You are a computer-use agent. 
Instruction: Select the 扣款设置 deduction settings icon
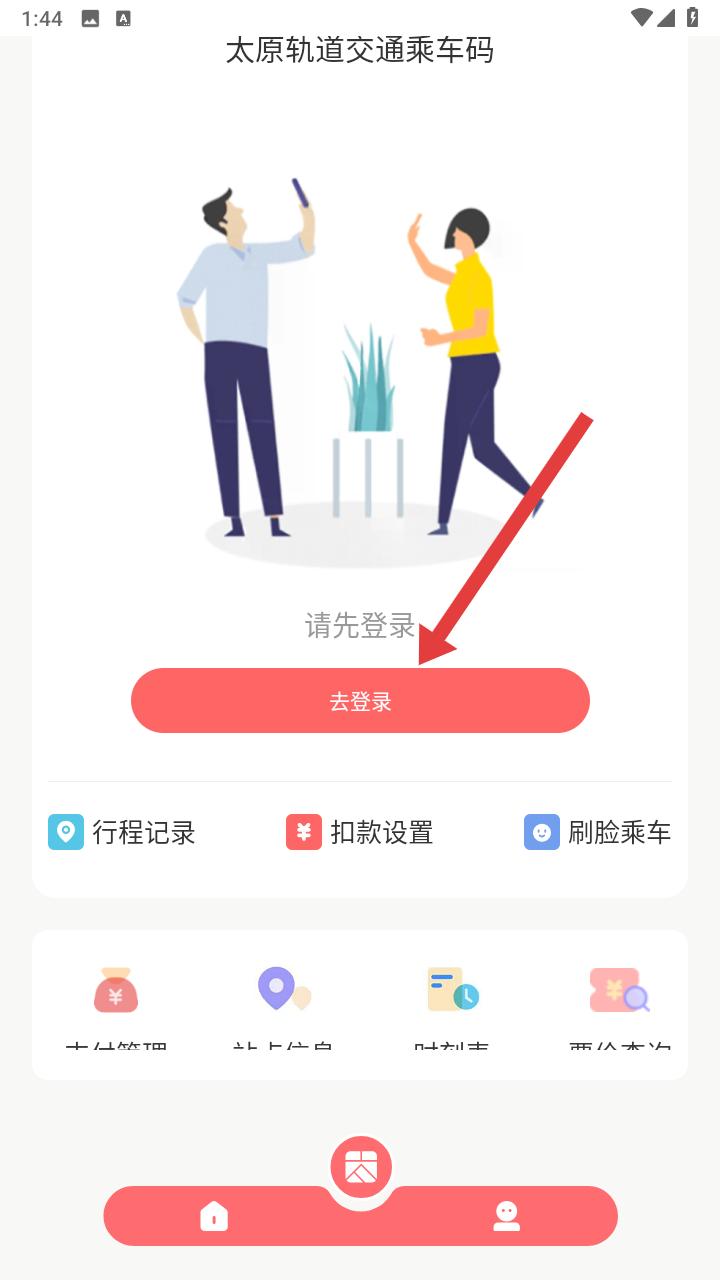tap(303, 832)
